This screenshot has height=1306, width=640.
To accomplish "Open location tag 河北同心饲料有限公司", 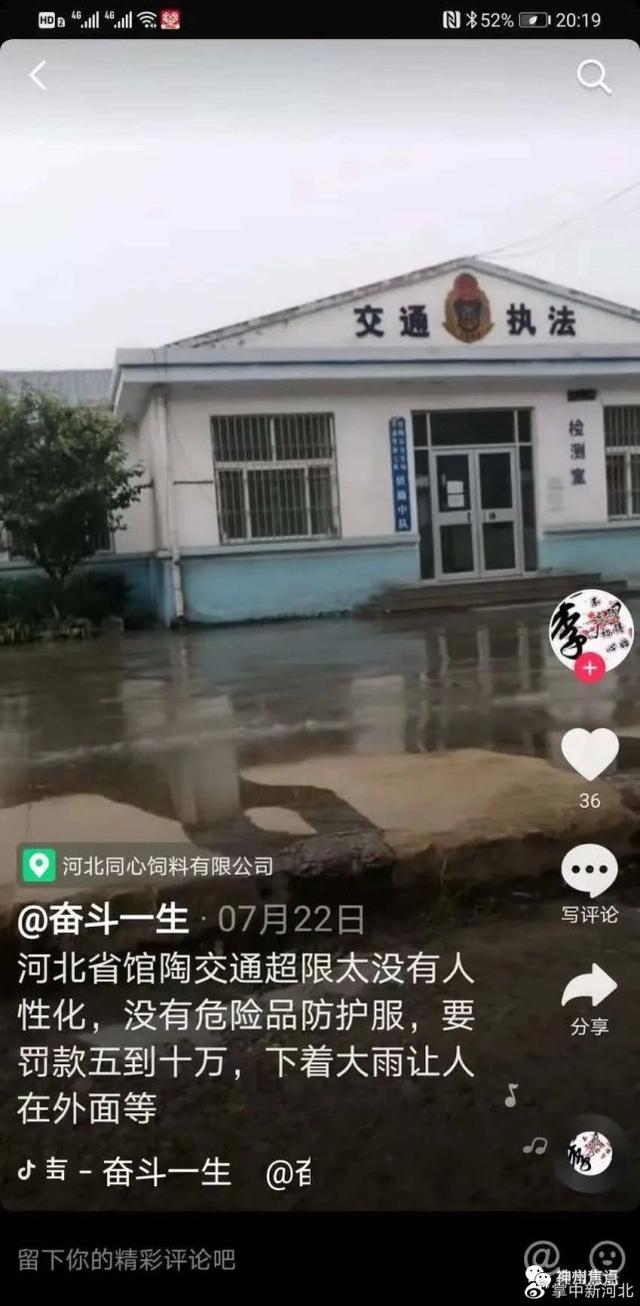I will click(x=148, y=865).
